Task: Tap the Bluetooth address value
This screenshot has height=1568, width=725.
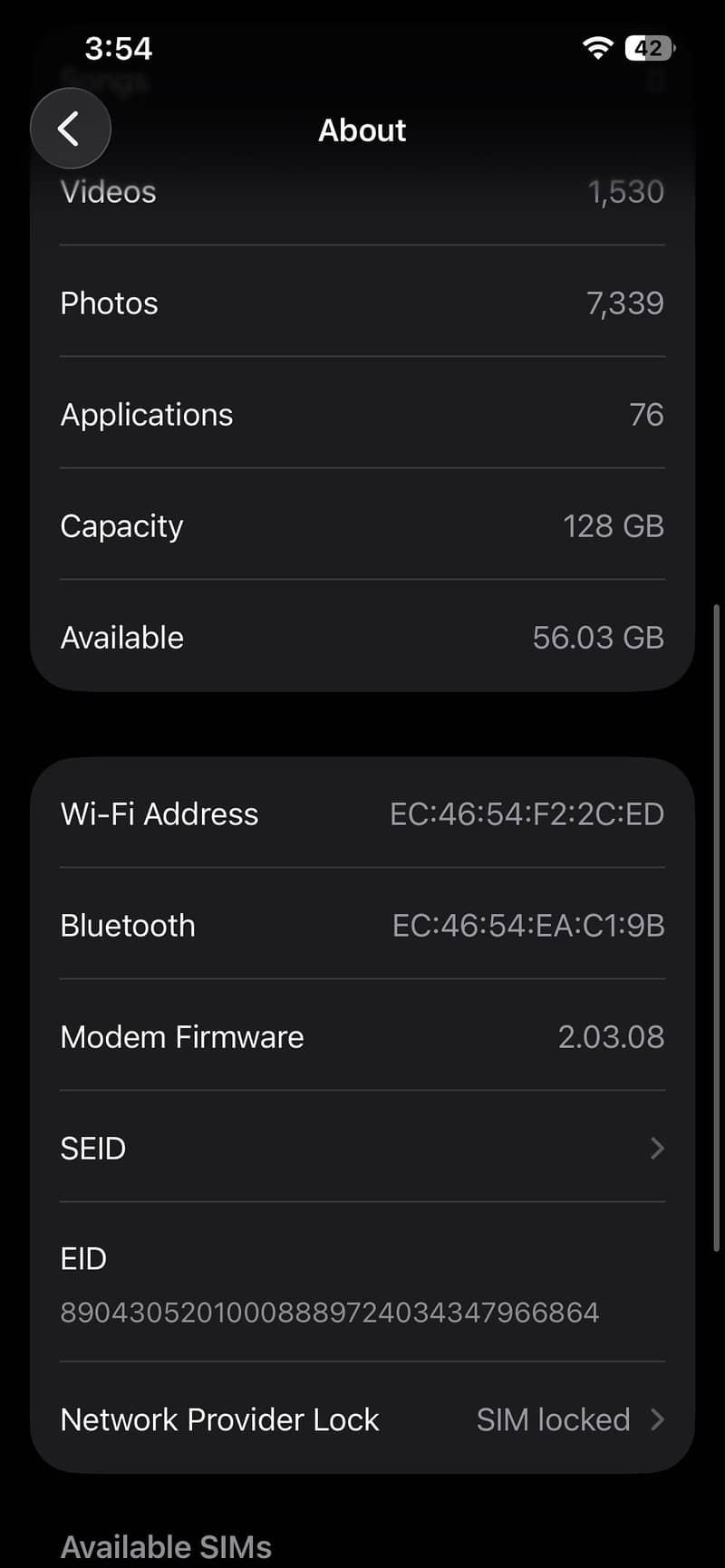Action: coord(528,925)
